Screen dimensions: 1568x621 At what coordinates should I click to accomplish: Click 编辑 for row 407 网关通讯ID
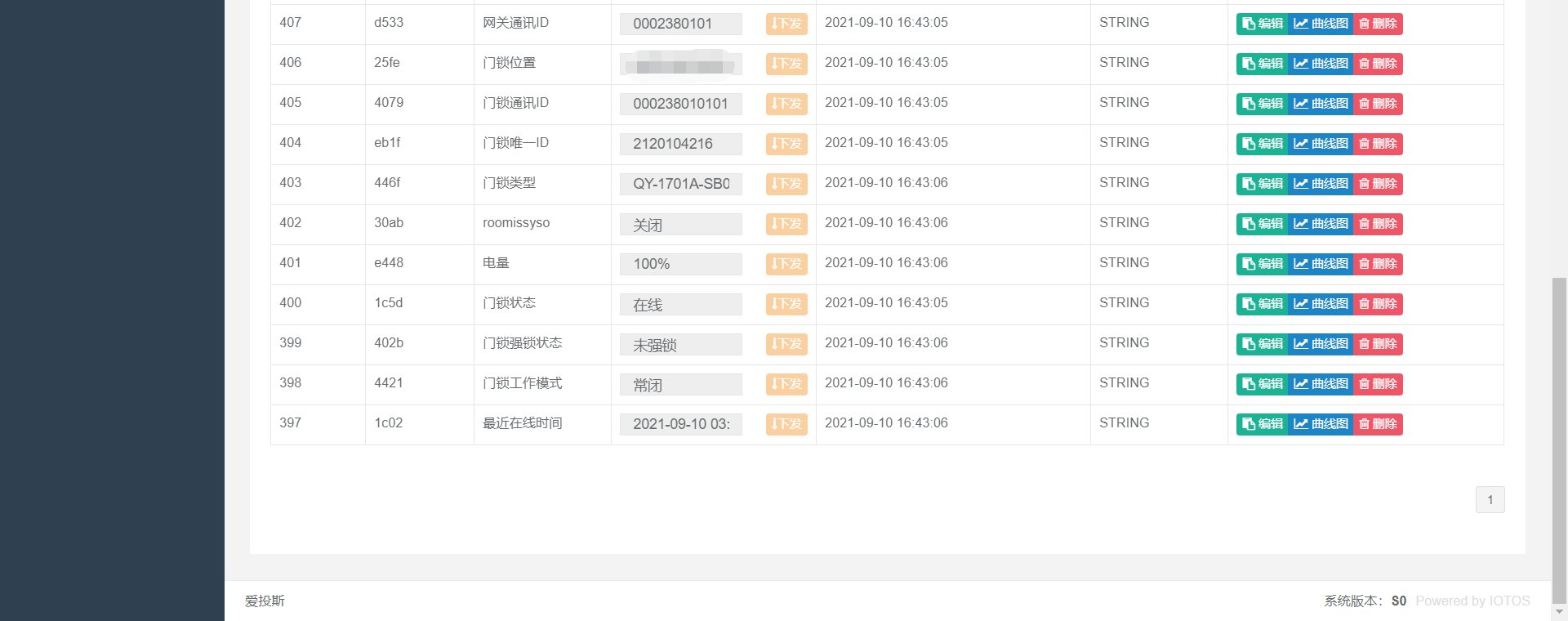click(1262, 24)
